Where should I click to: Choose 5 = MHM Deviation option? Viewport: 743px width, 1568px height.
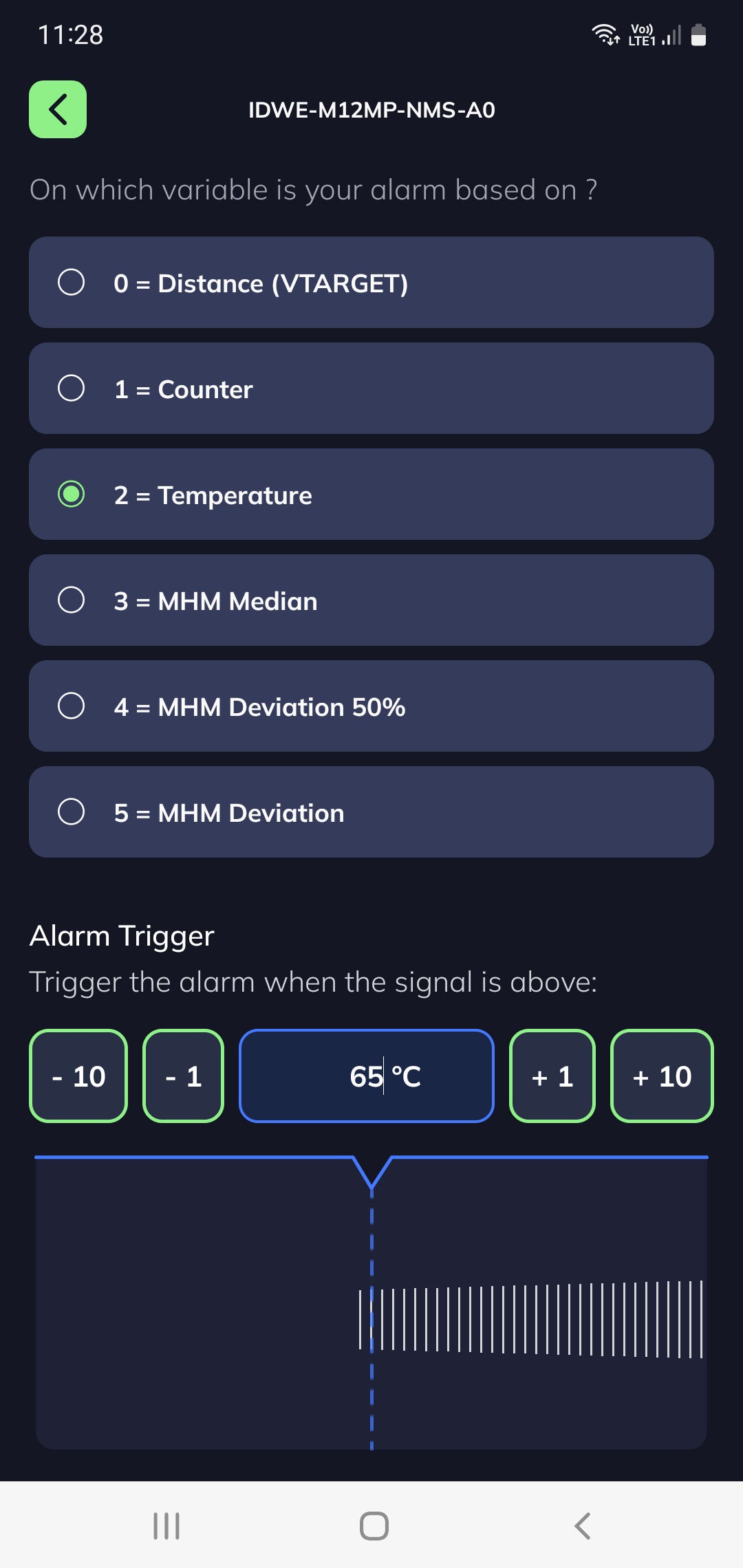click(371, 812)
